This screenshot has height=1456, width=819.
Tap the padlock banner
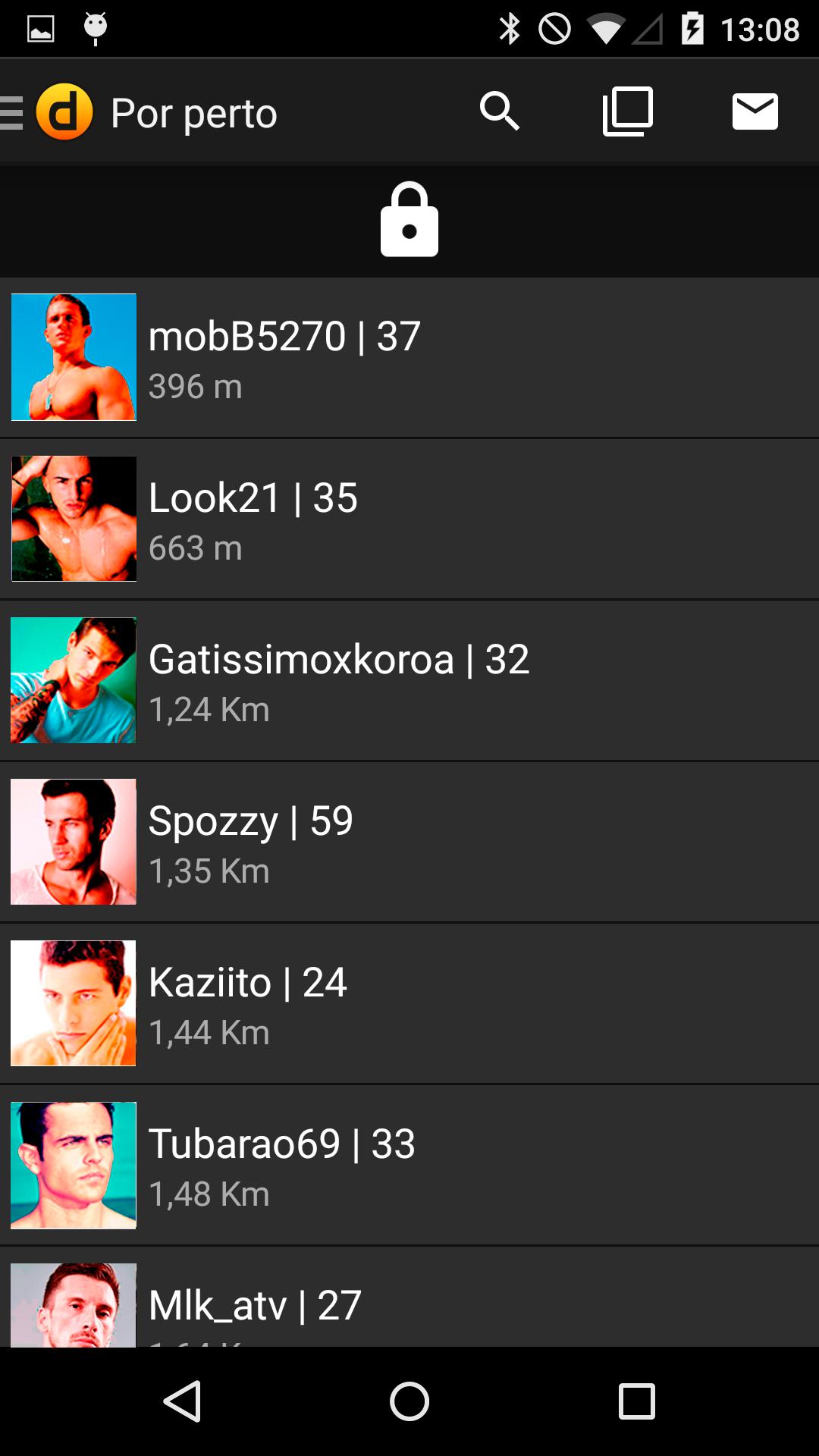coord(409,220)
